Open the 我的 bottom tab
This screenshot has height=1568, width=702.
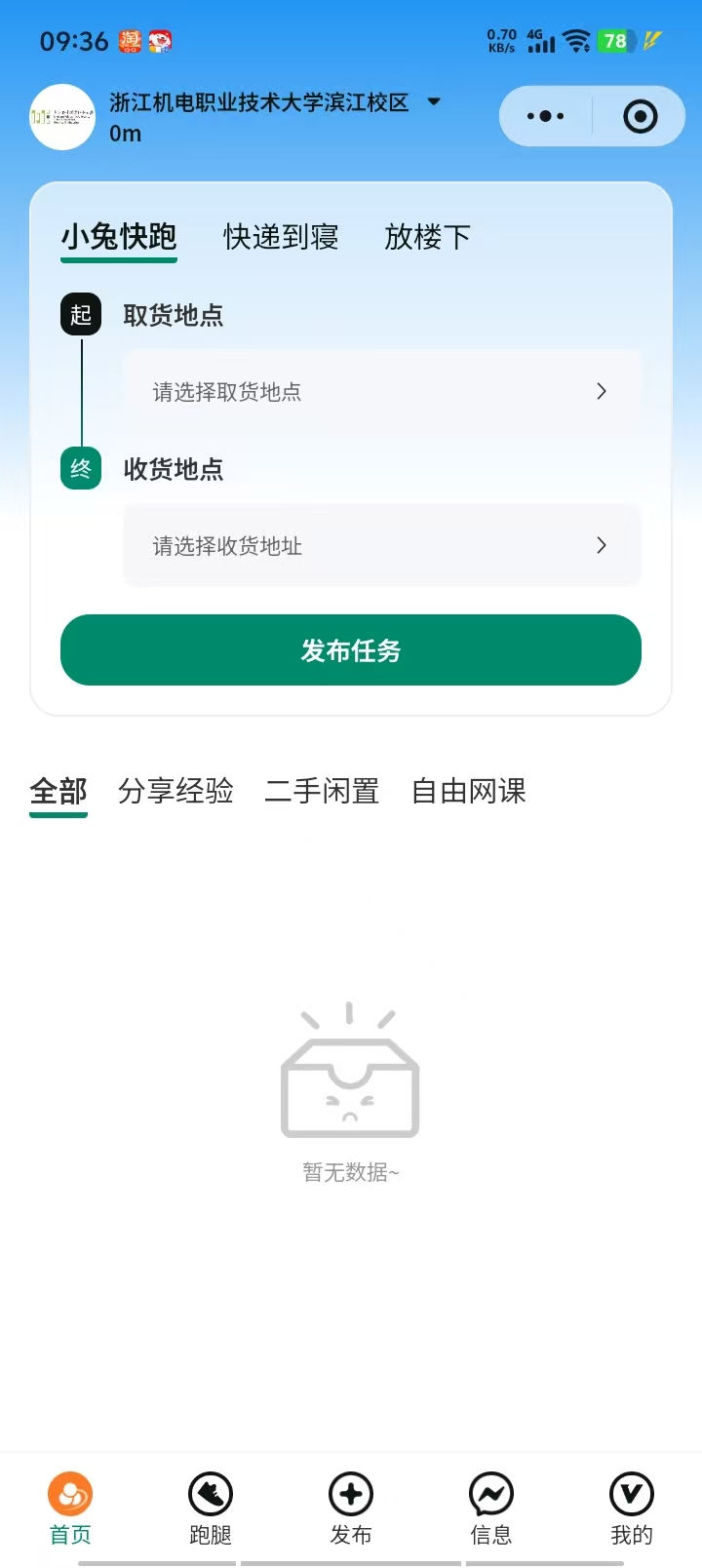(632, 1508)
